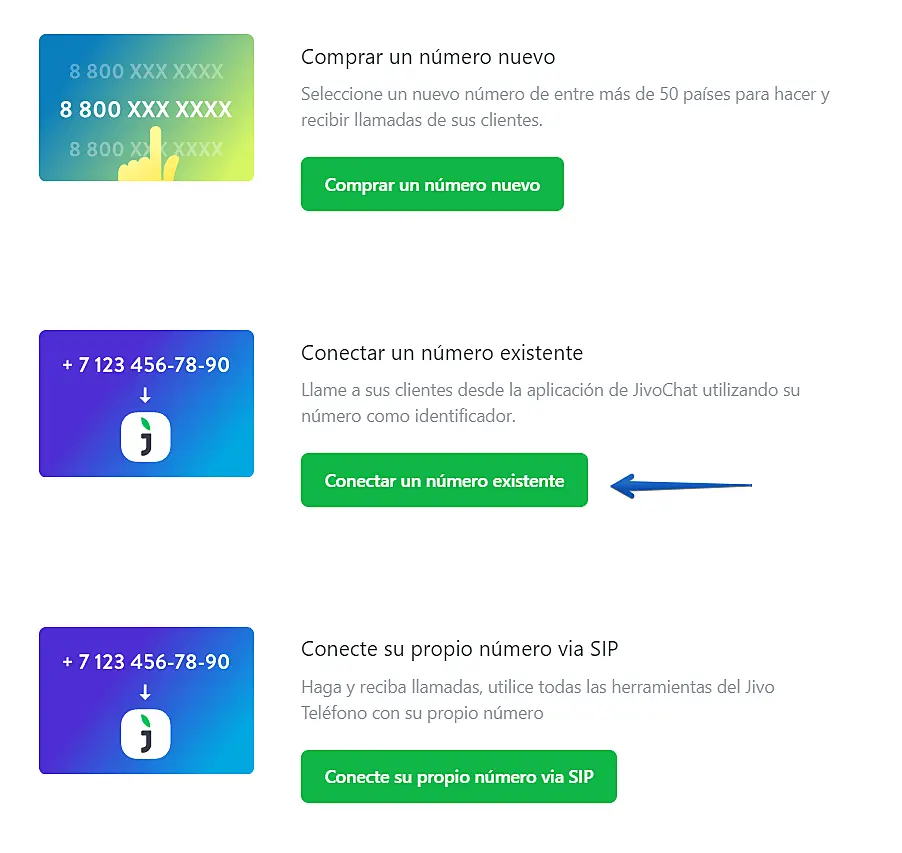Screen dimensions: 902x853
Task: Select 'Conectar un número existente' button
Action: pos(444,481)
